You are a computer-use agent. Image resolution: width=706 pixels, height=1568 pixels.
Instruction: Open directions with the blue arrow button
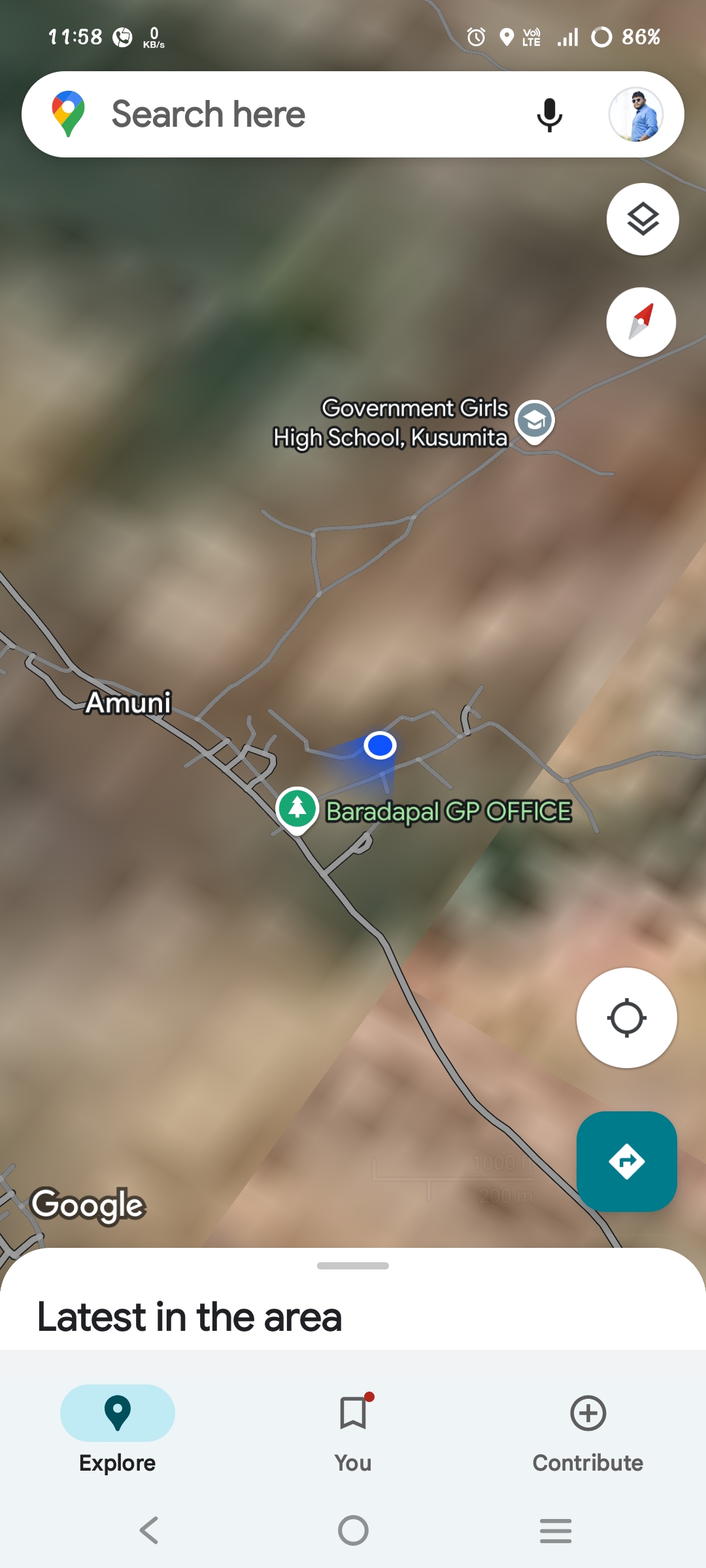coord(626,1161)
